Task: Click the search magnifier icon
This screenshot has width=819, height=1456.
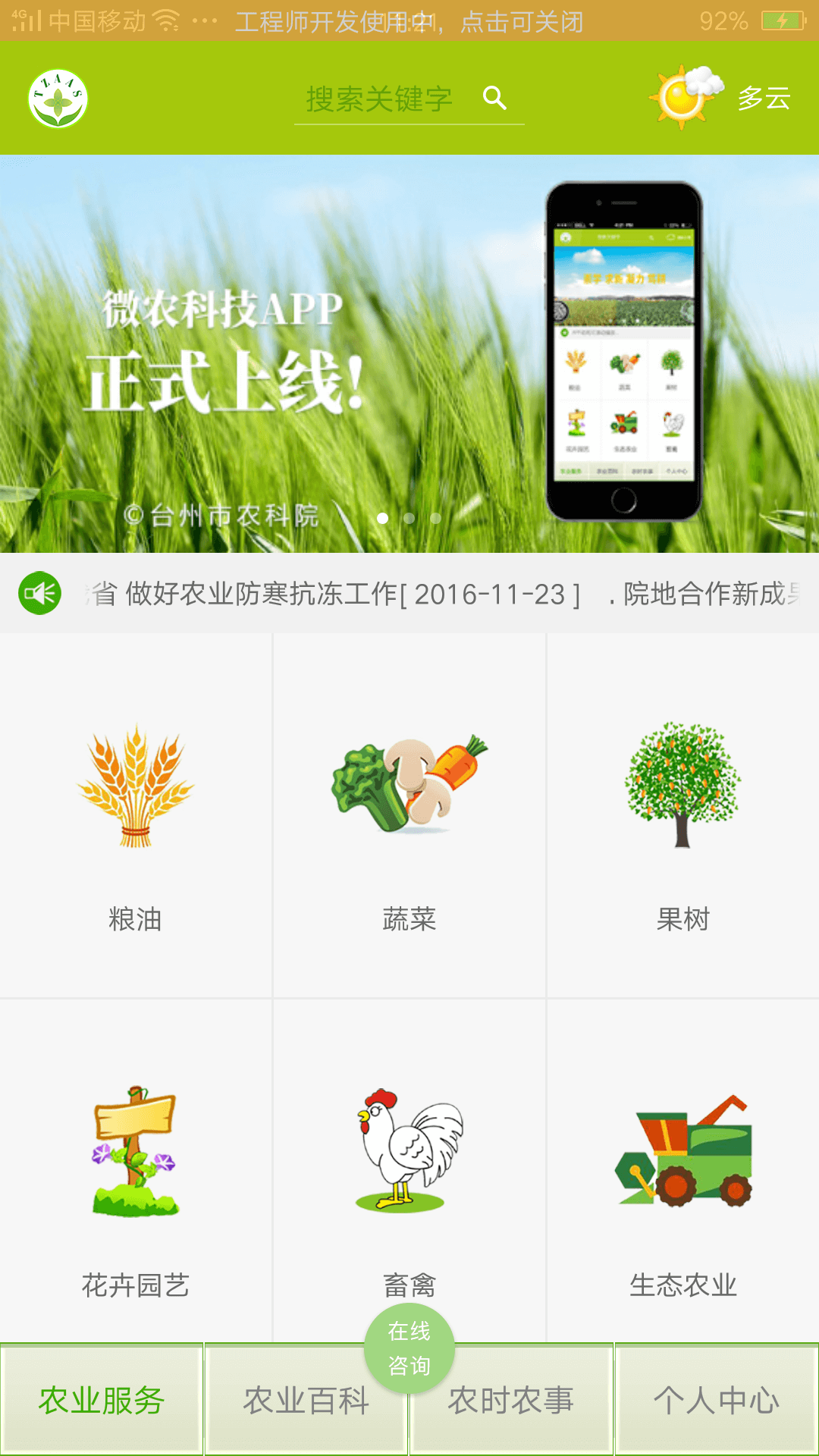Action: tap(495, 98)
